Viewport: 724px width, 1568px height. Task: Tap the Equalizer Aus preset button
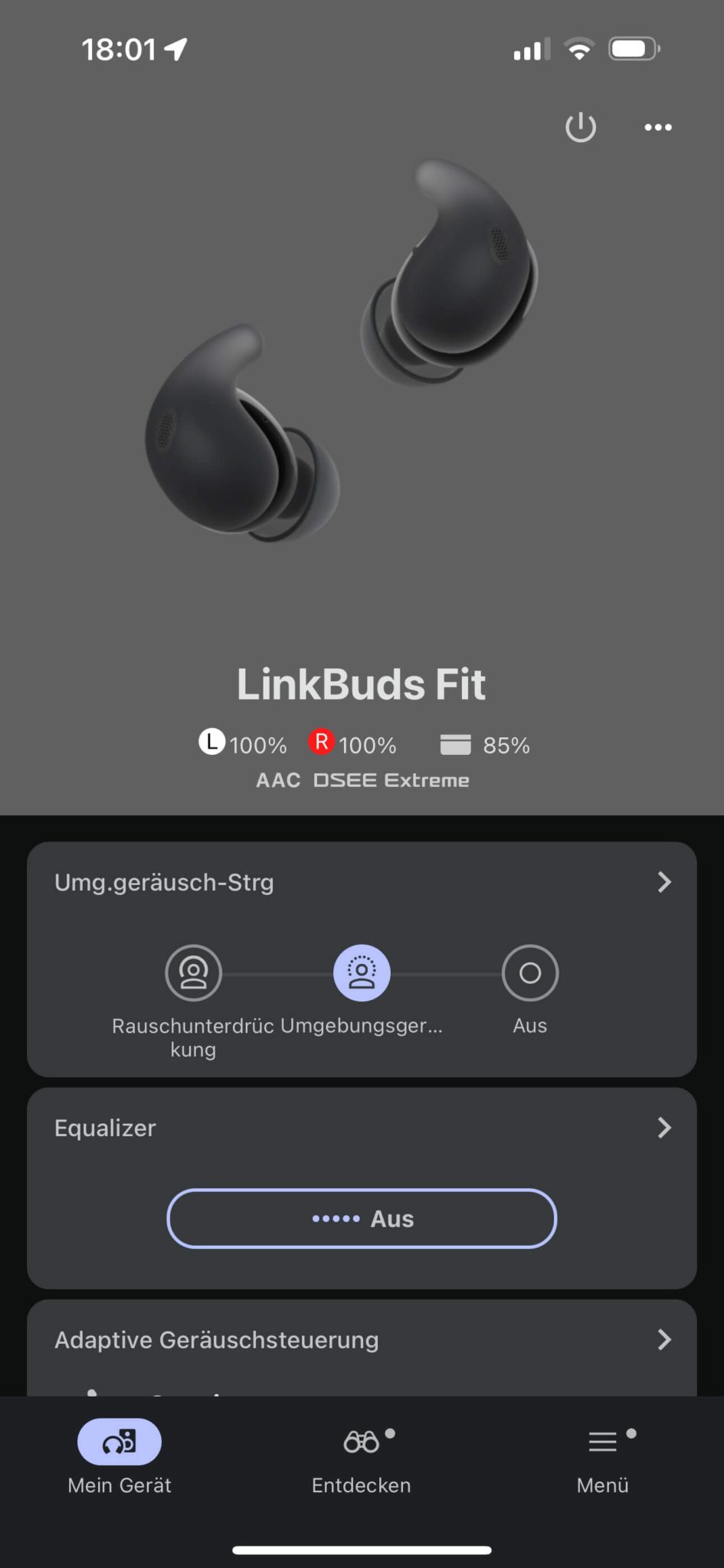click(362, 1219)
